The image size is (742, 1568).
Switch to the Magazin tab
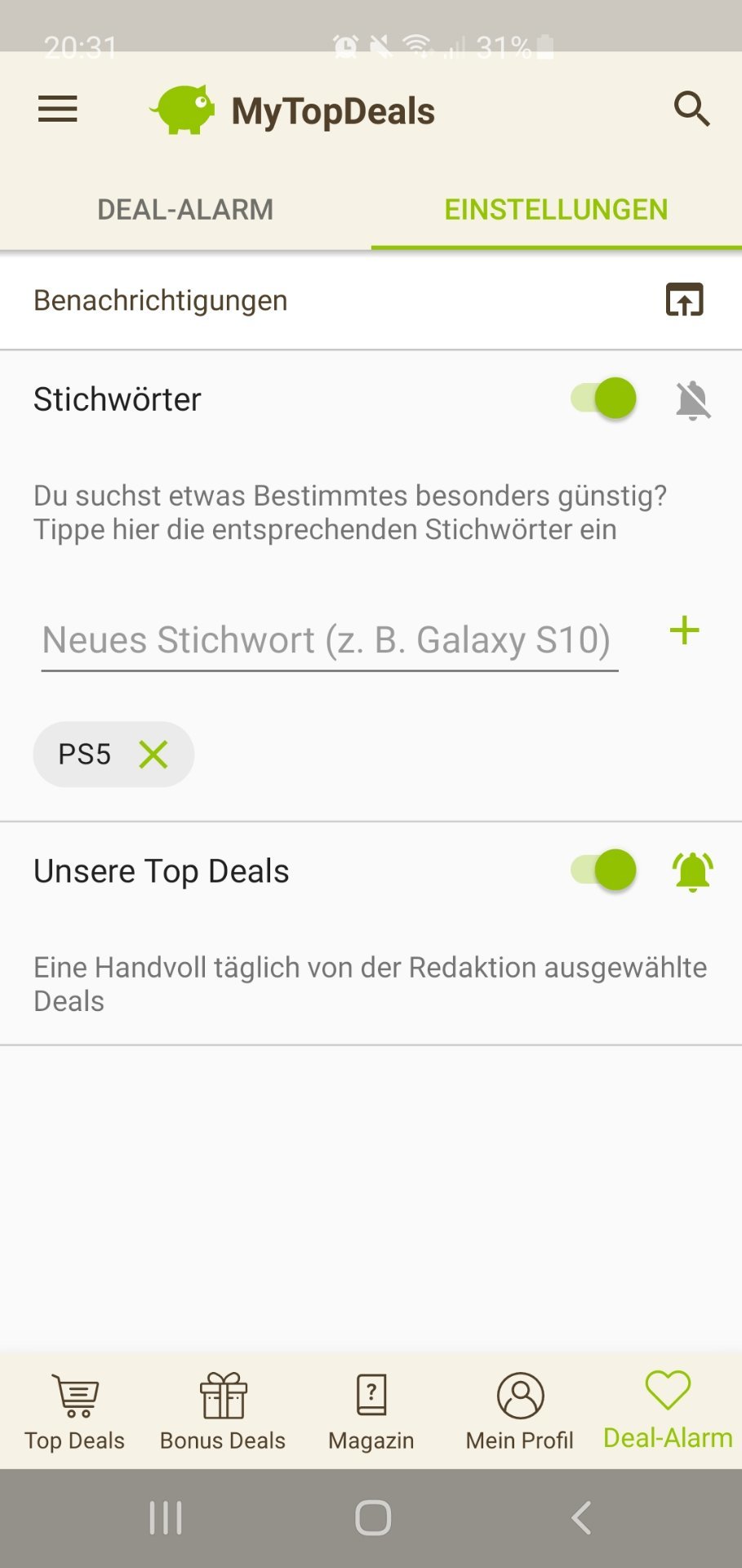point(371,1410)
